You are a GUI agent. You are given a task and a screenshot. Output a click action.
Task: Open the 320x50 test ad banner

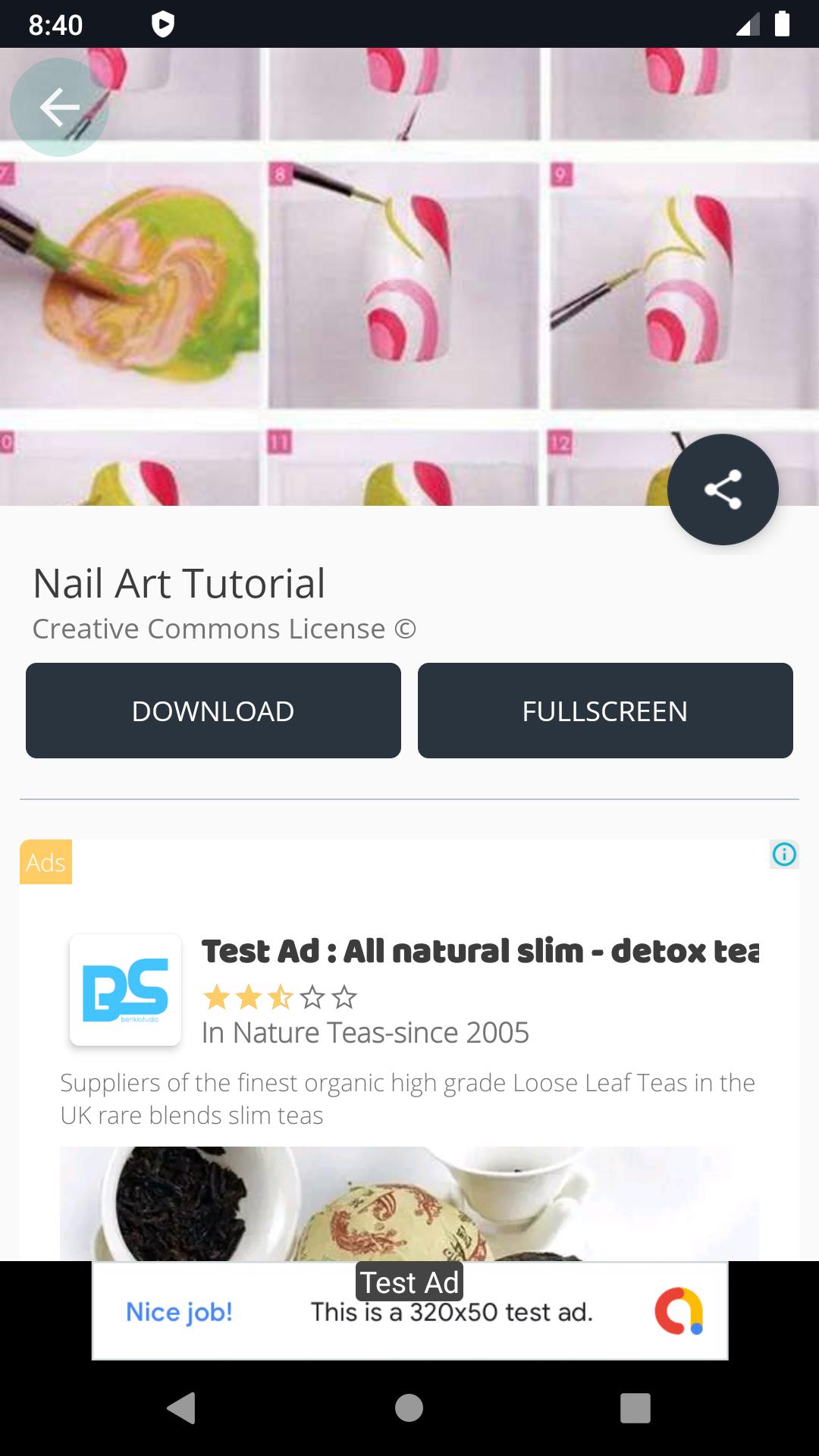pos(409,1310)
